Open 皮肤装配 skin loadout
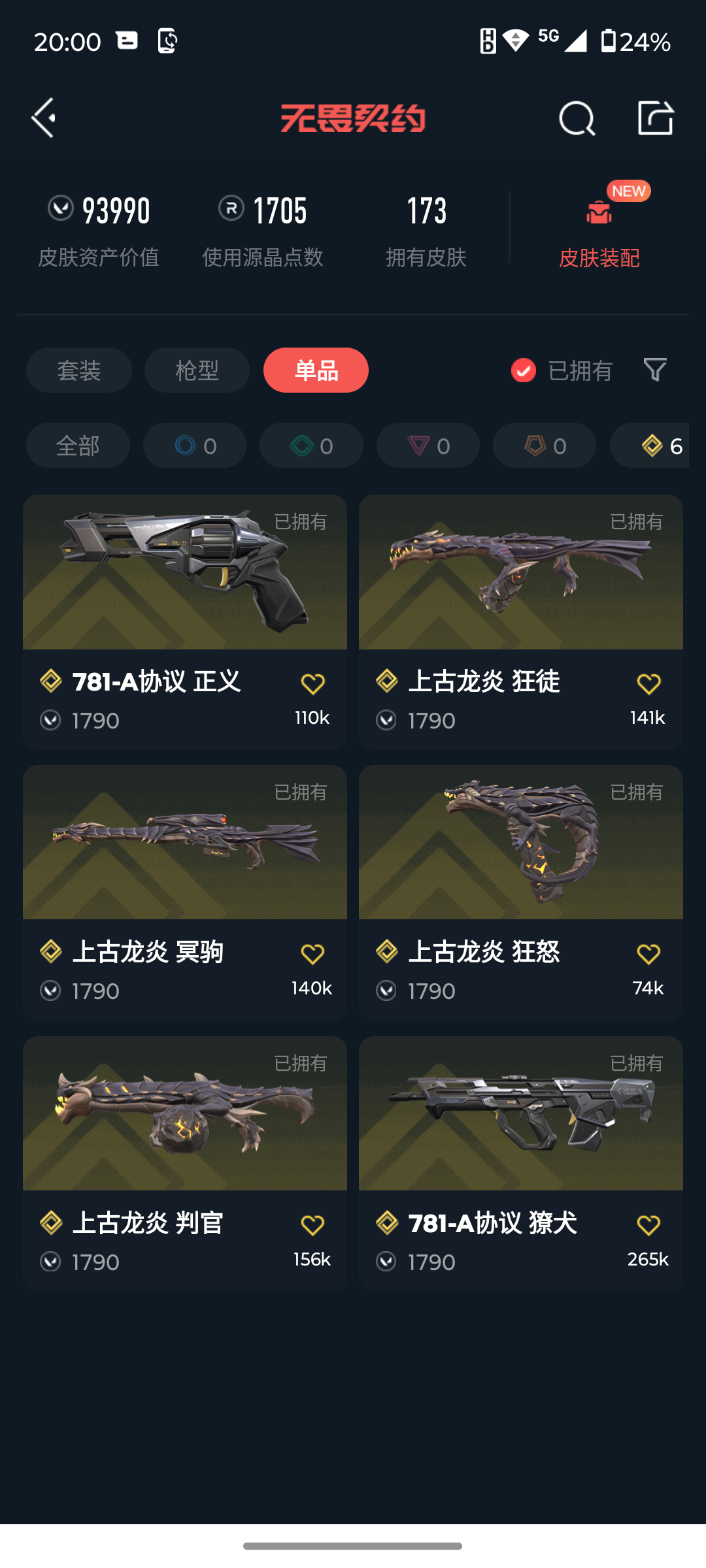 pyautogui.click(x=599, y=229)
